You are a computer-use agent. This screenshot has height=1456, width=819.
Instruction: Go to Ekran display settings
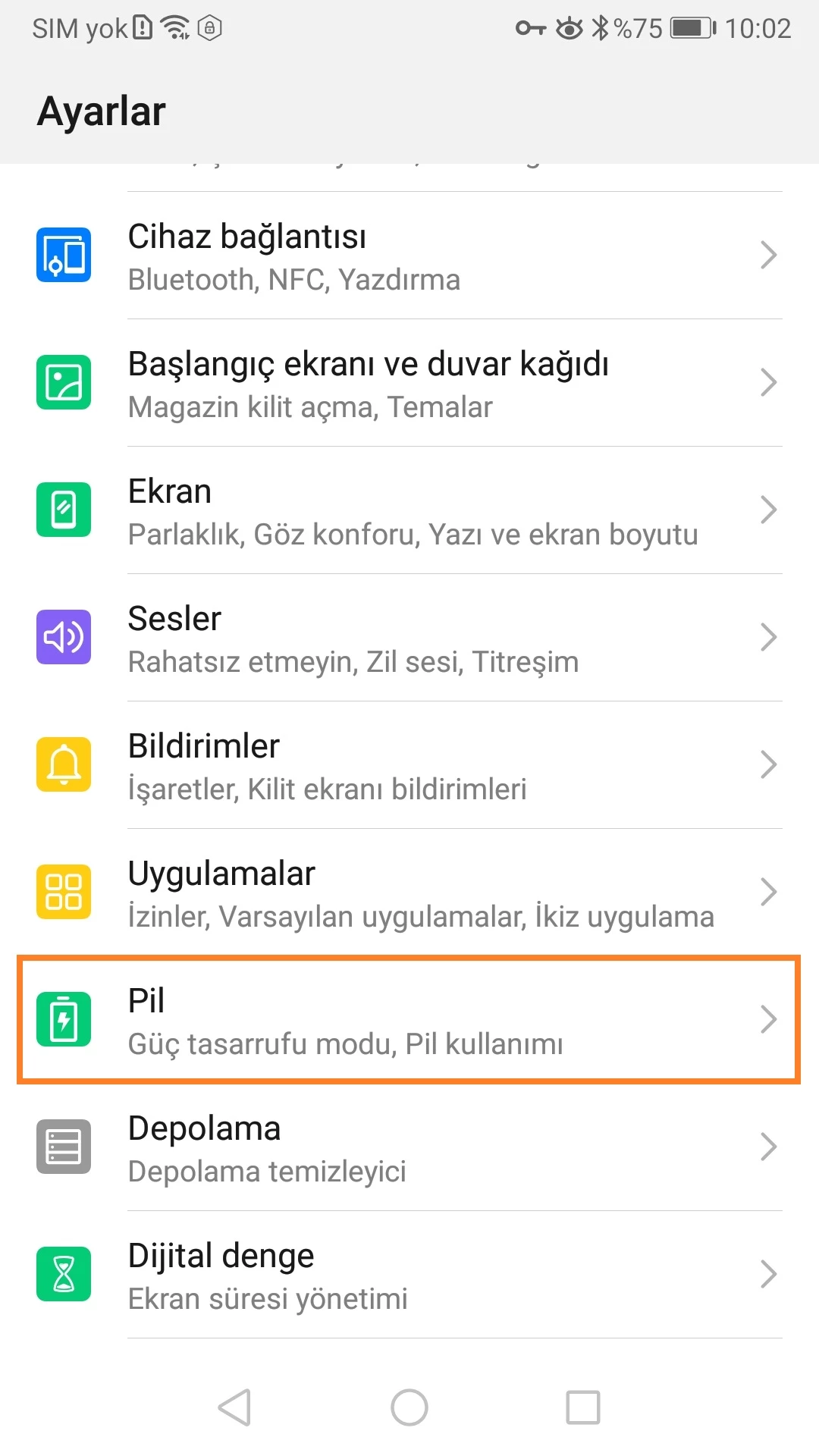click(409, 511)
